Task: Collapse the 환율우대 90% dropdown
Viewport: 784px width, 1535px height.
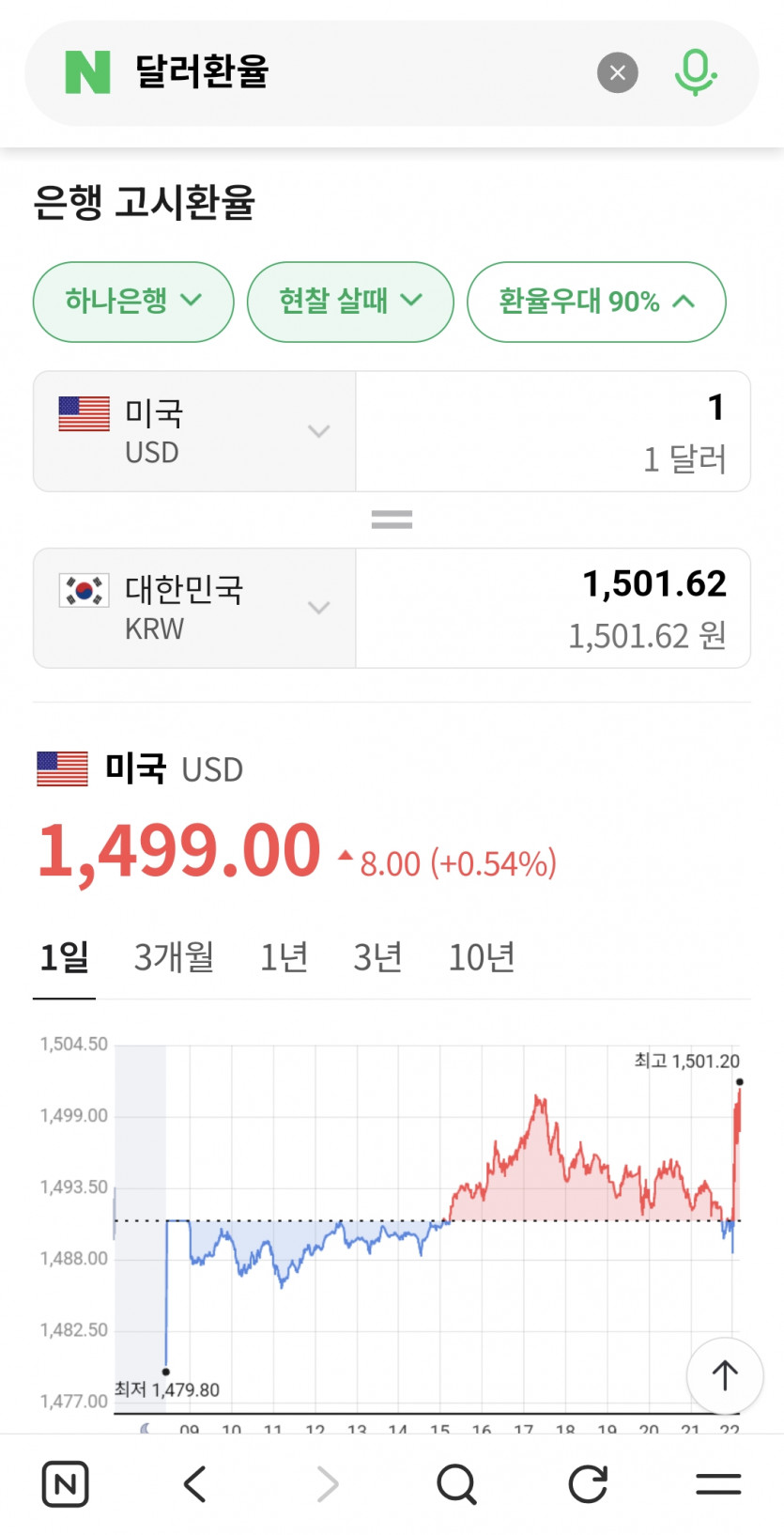Action: point(596,302)
